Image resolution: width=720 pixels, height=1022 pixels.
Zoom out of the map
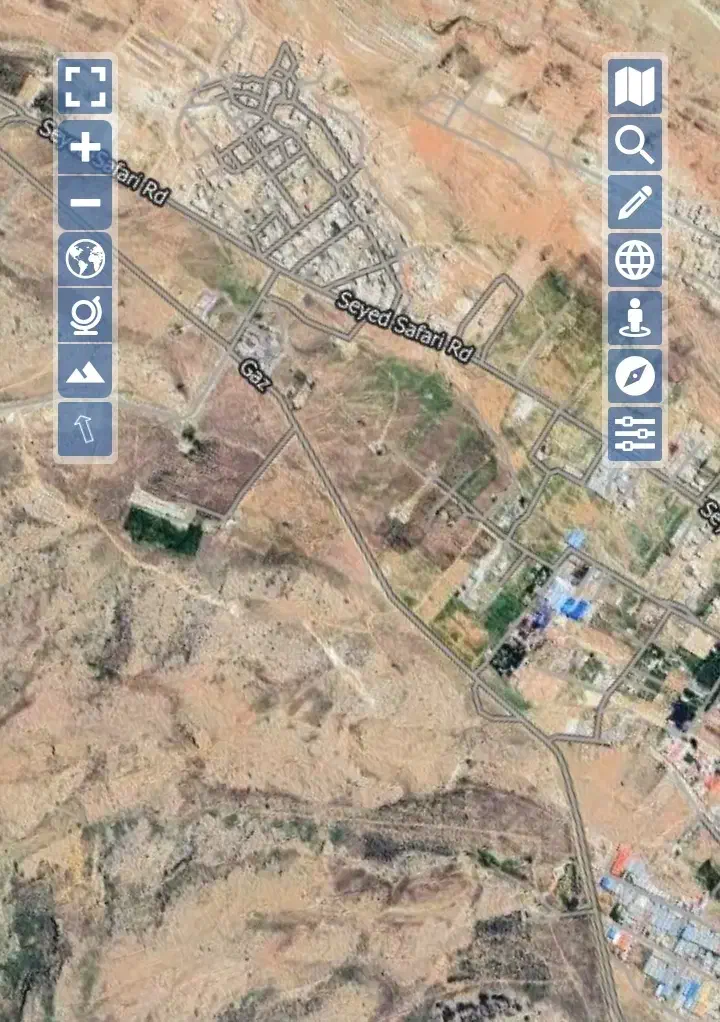tap(85, 203)
